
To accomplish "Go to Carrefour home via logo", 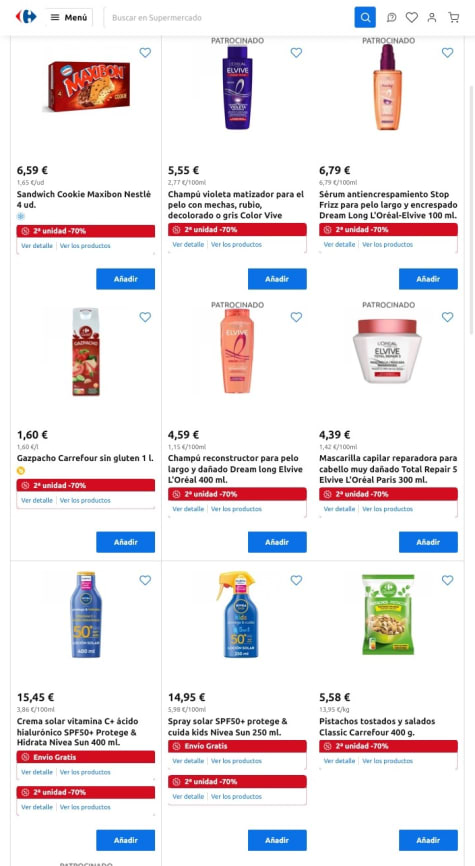I will point(26,17).
